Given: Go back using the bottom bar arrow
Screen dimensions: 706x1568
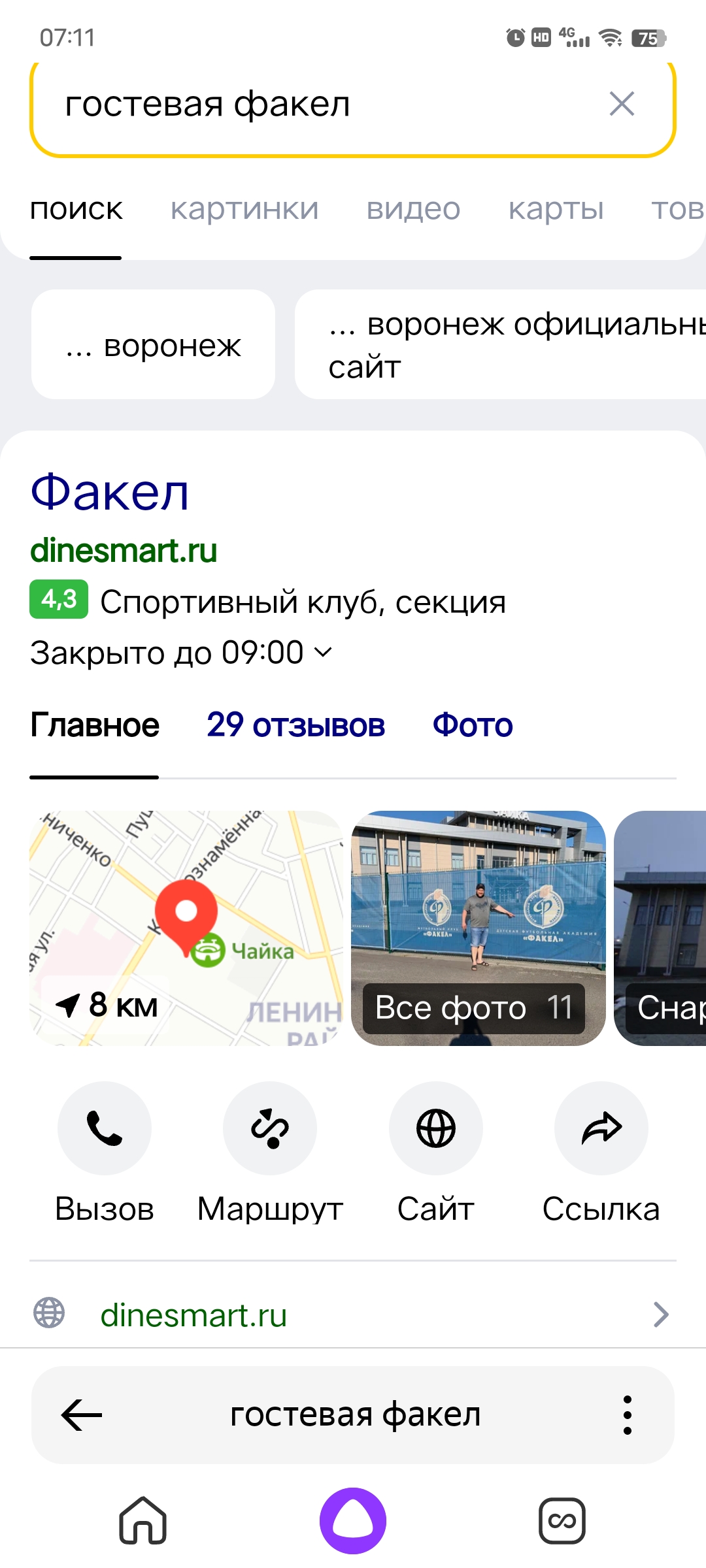Looking at the screenshot, I should 82,1415.
